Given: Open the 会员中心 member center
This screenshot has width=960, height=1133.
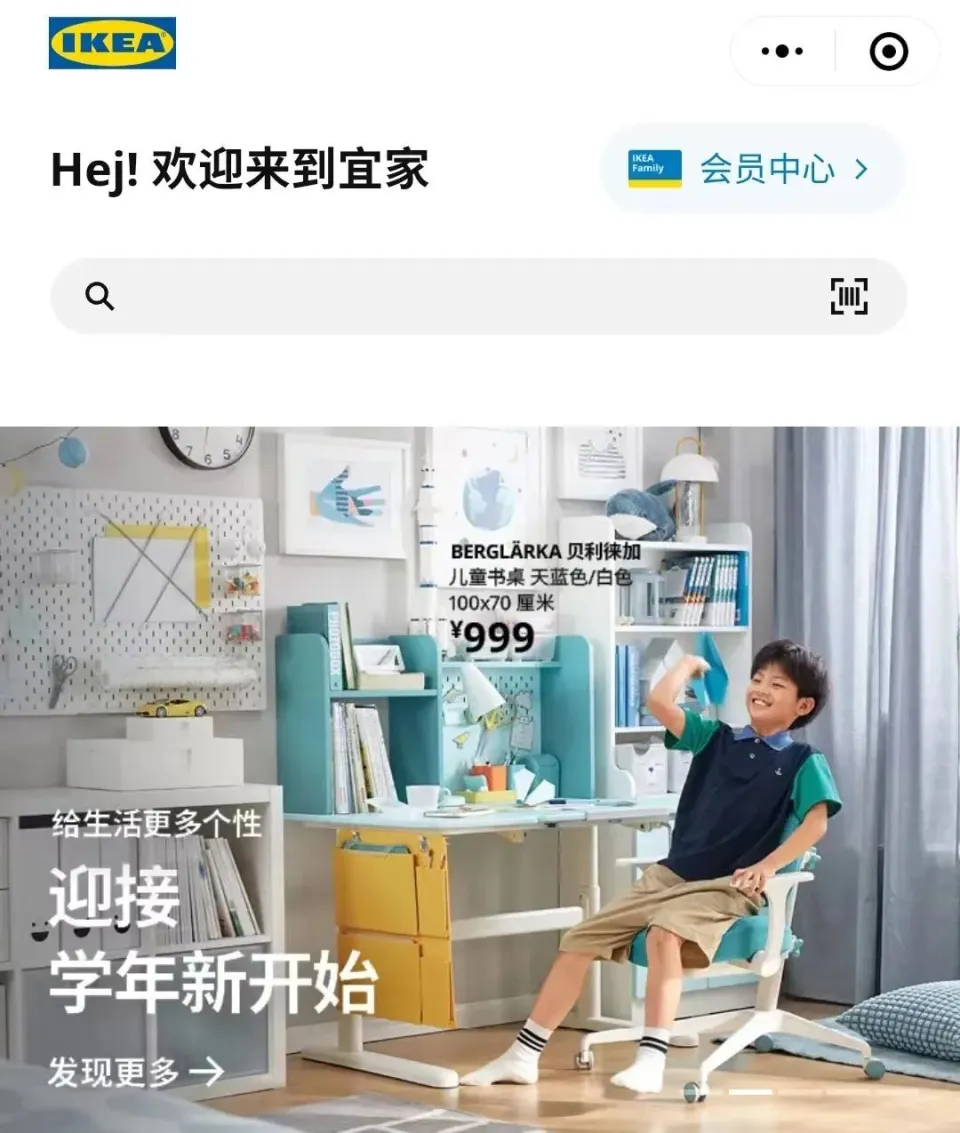Looking at the screenshot, I should click(x=752, y=169).
